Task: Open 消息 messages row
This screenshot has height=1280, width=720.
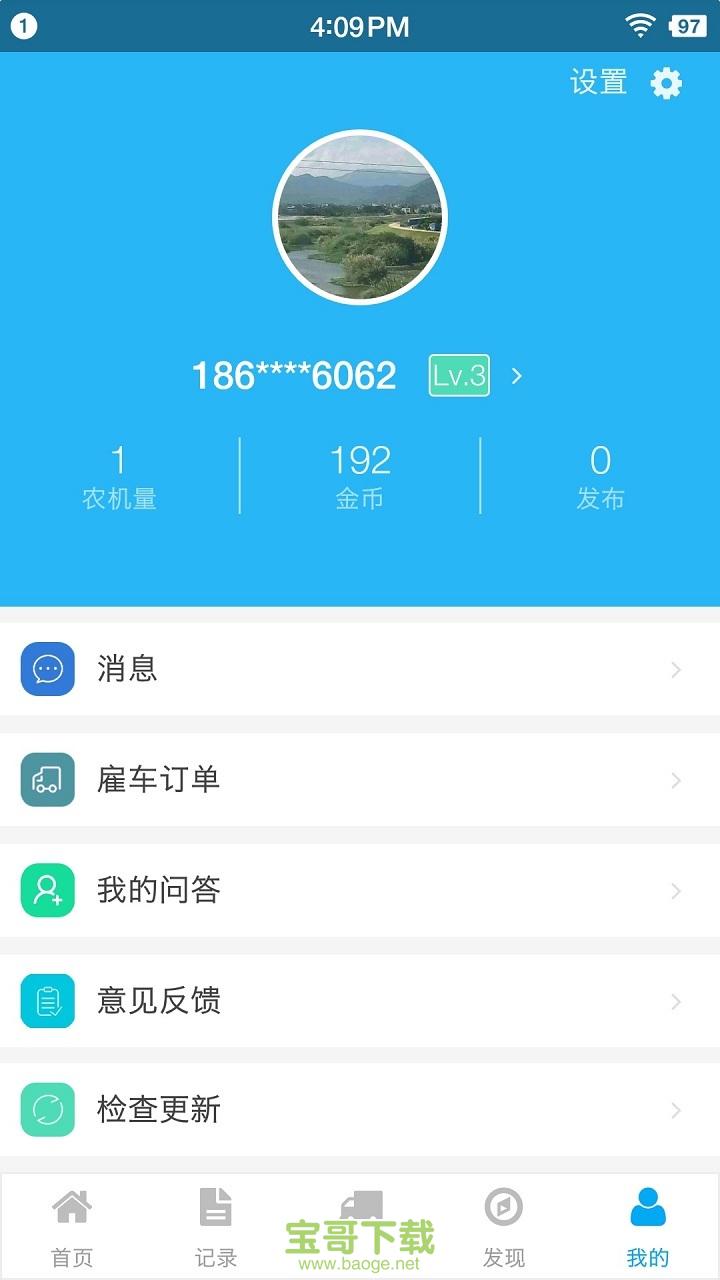Action: pos(360,669)
